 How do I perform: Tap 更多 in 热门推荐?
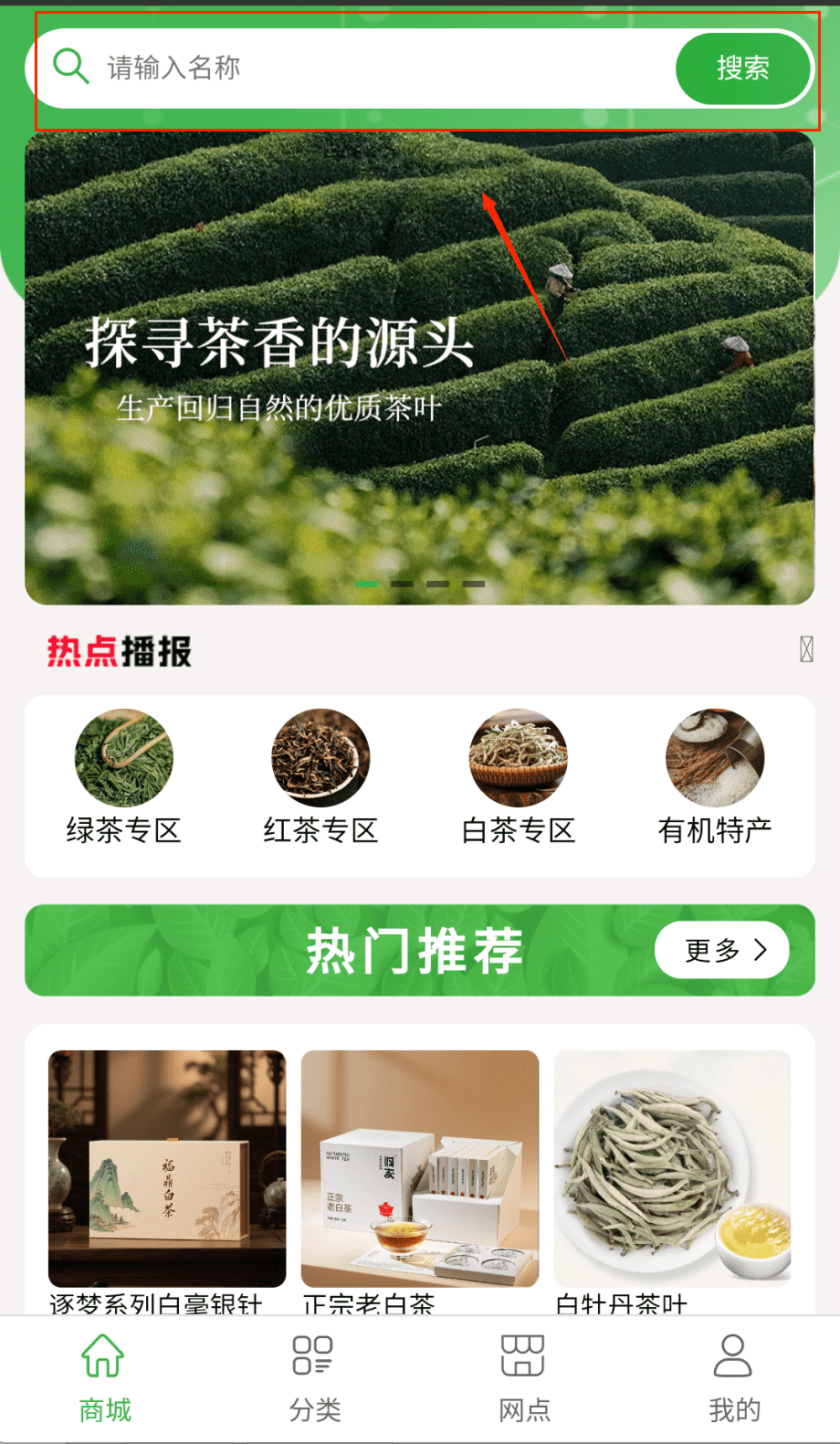tap(721, 950)
